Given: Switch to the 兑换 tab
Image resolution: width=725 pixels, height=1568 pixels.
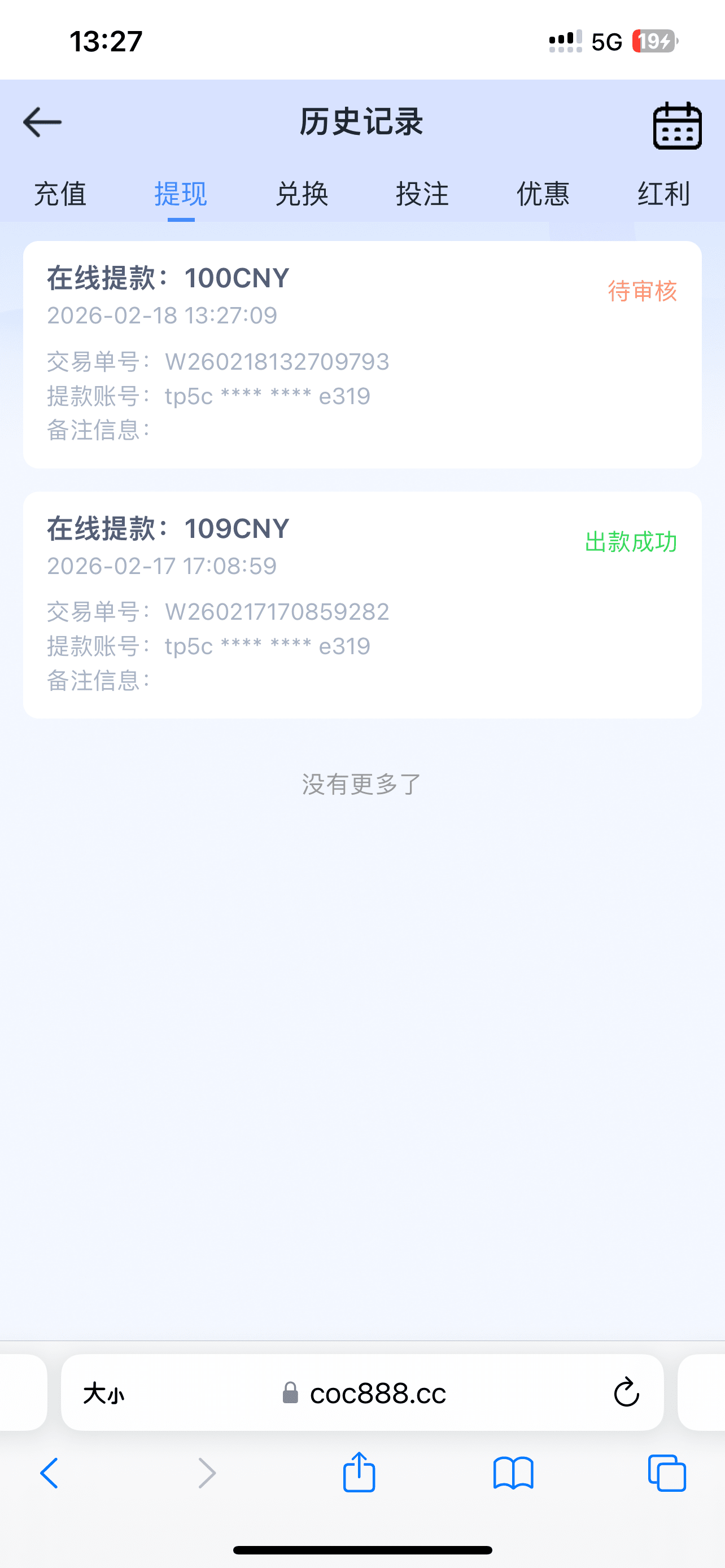Looking at the screenshot, I should [x=302, y=195].
